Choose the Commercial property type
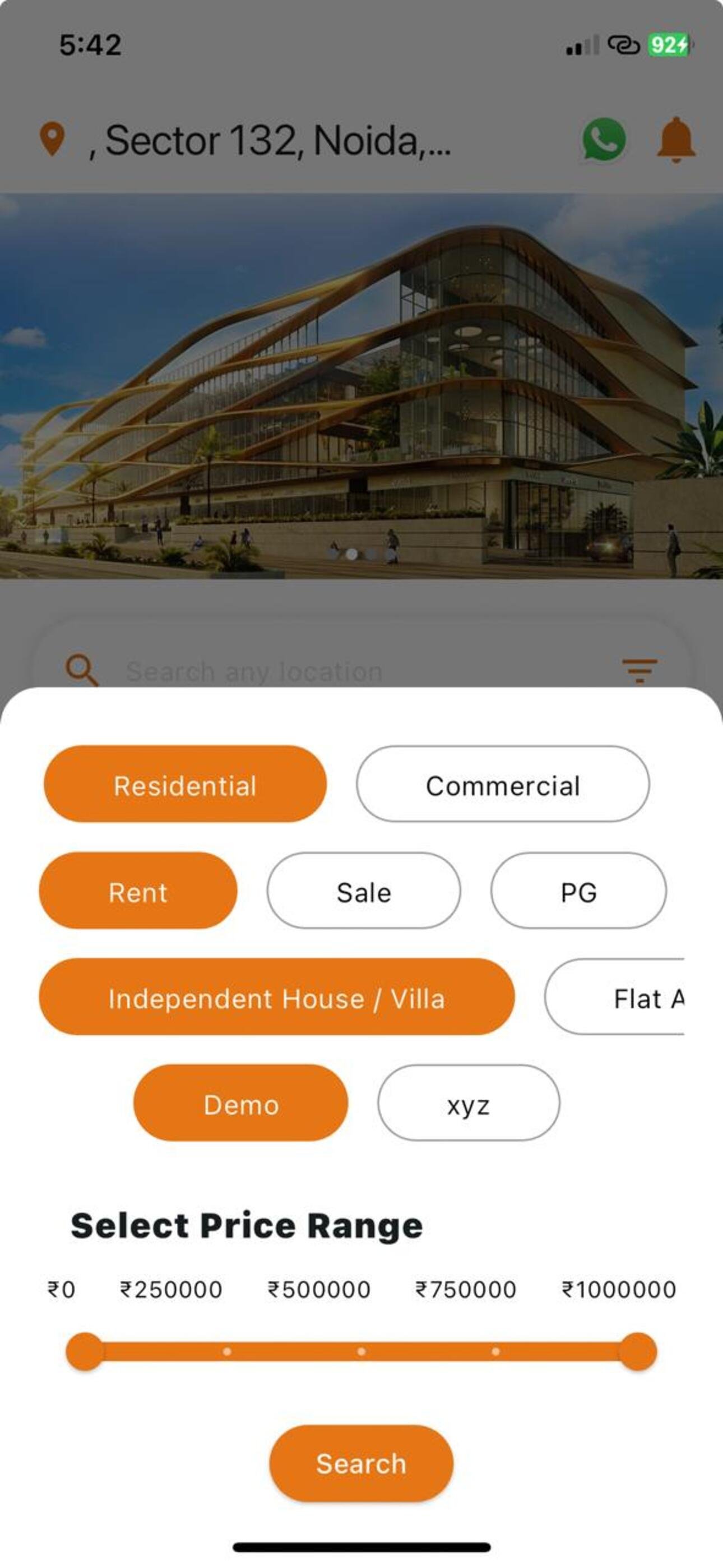 click(x=503, y=784)
